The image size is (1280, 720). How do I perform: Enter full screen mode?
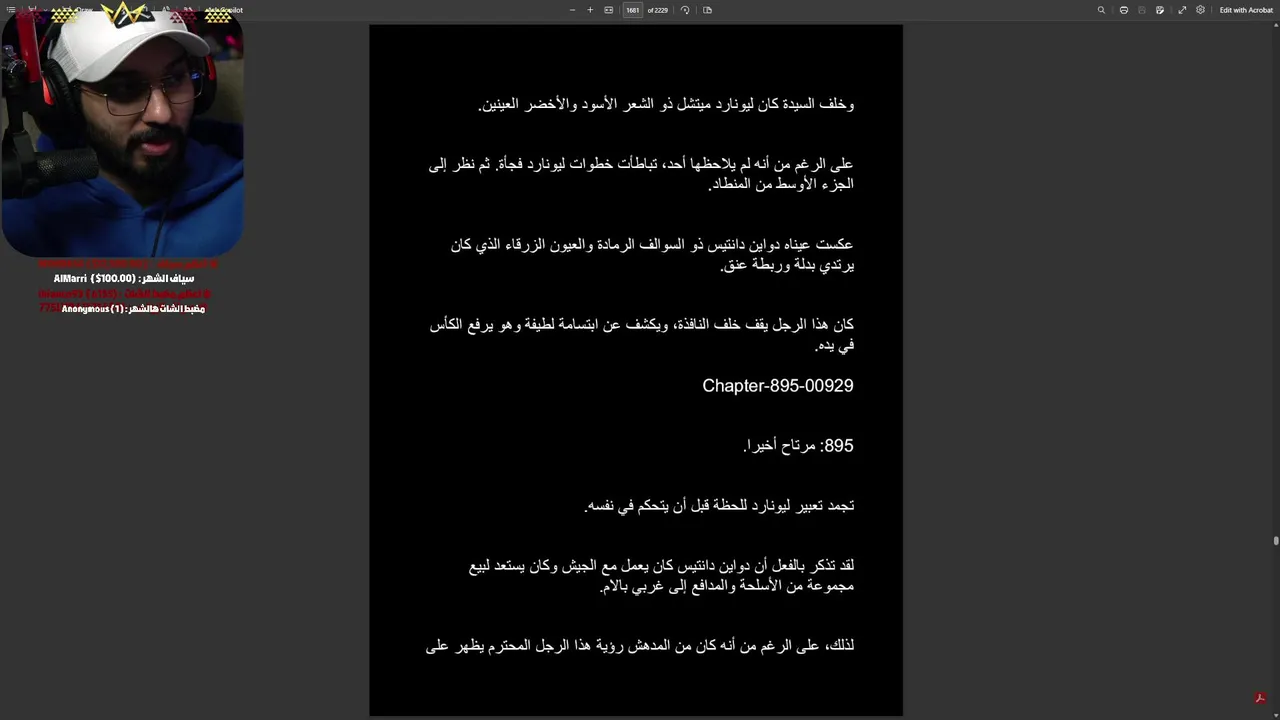(1182, 10)
